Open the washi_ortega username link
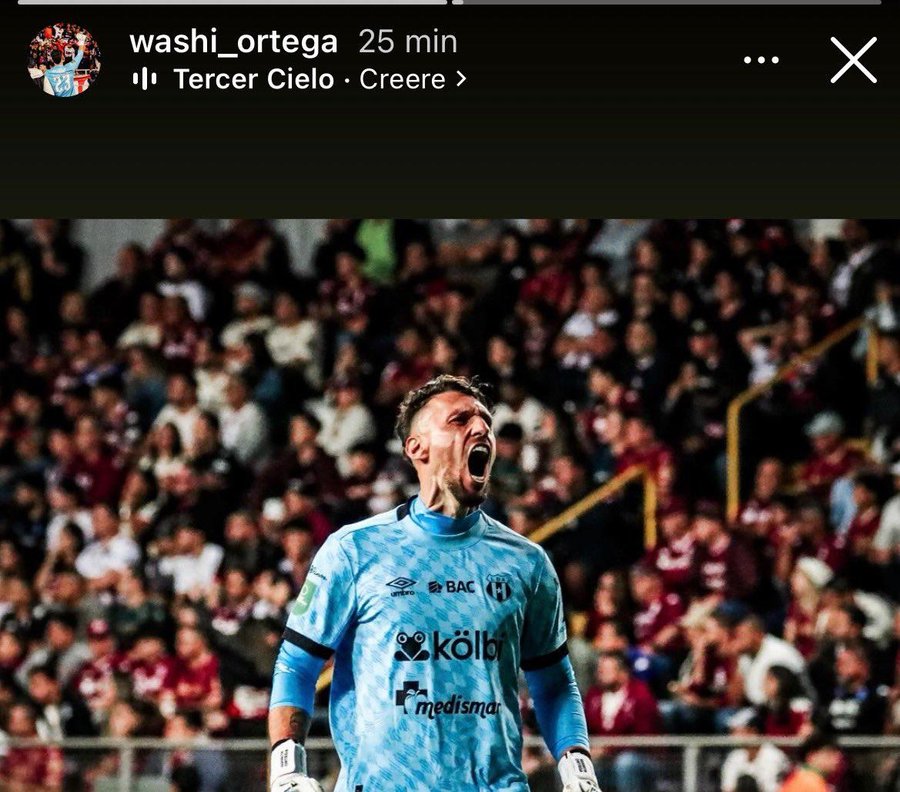The height and width of the screenshot is (792, 900). click(x=234, y=42)
